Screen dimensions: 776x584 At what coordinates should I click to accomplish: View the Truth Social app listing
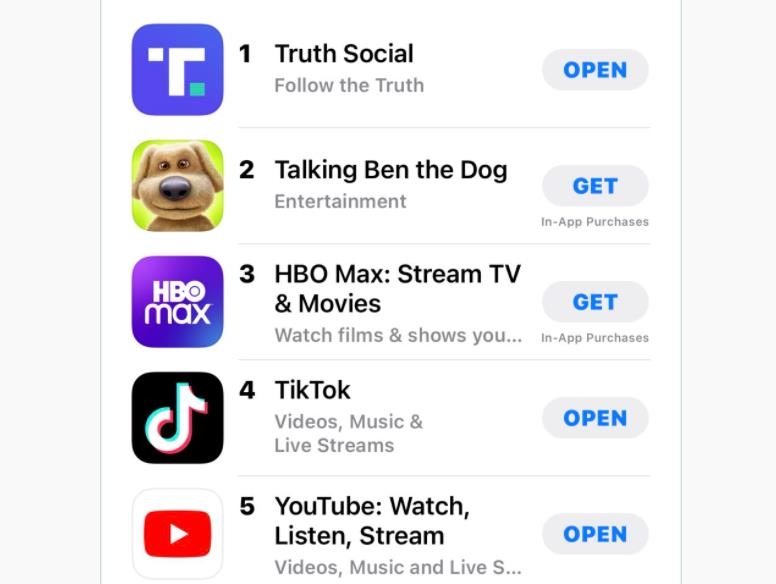pyautogui.click(x=344, y=54)
